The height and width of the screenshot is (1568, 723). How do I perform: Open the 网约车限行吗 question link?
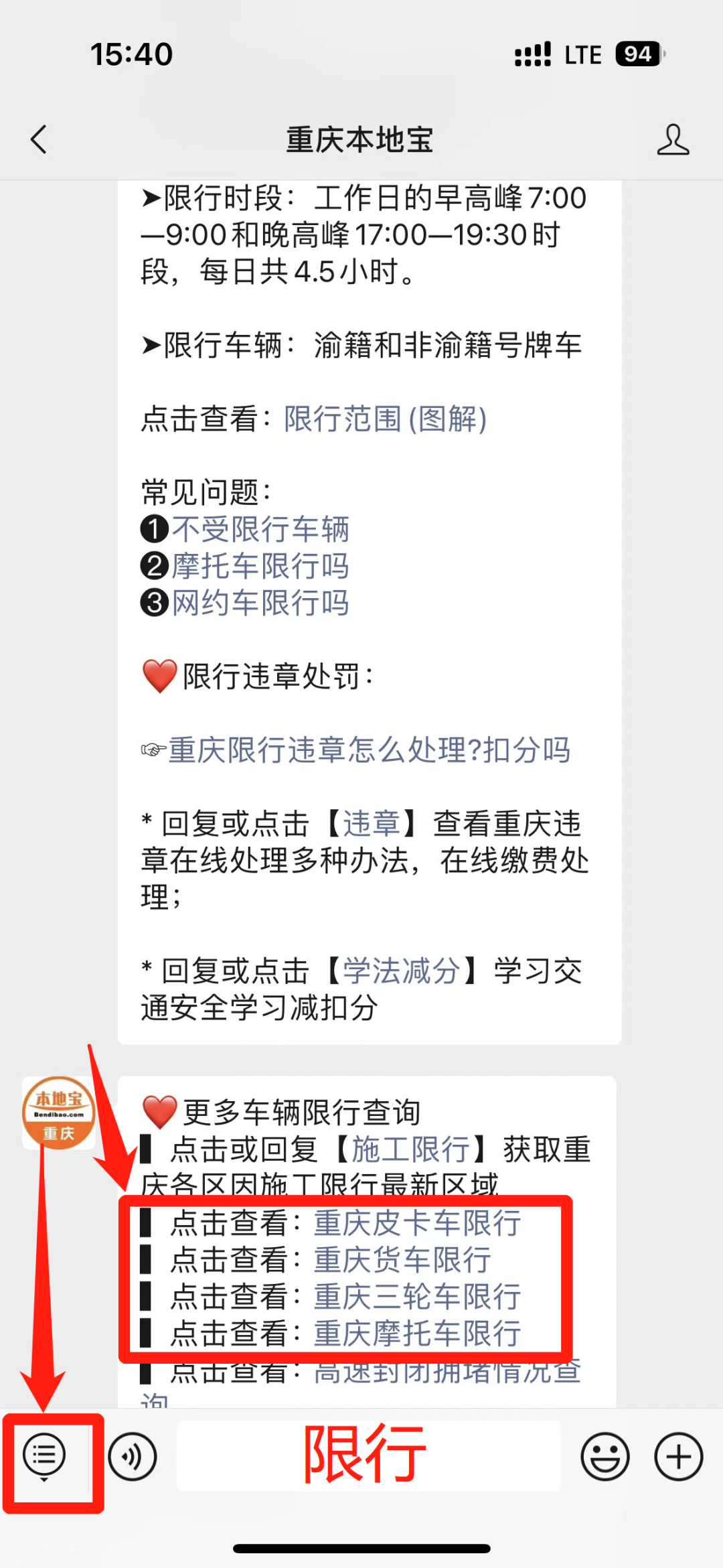260,604
